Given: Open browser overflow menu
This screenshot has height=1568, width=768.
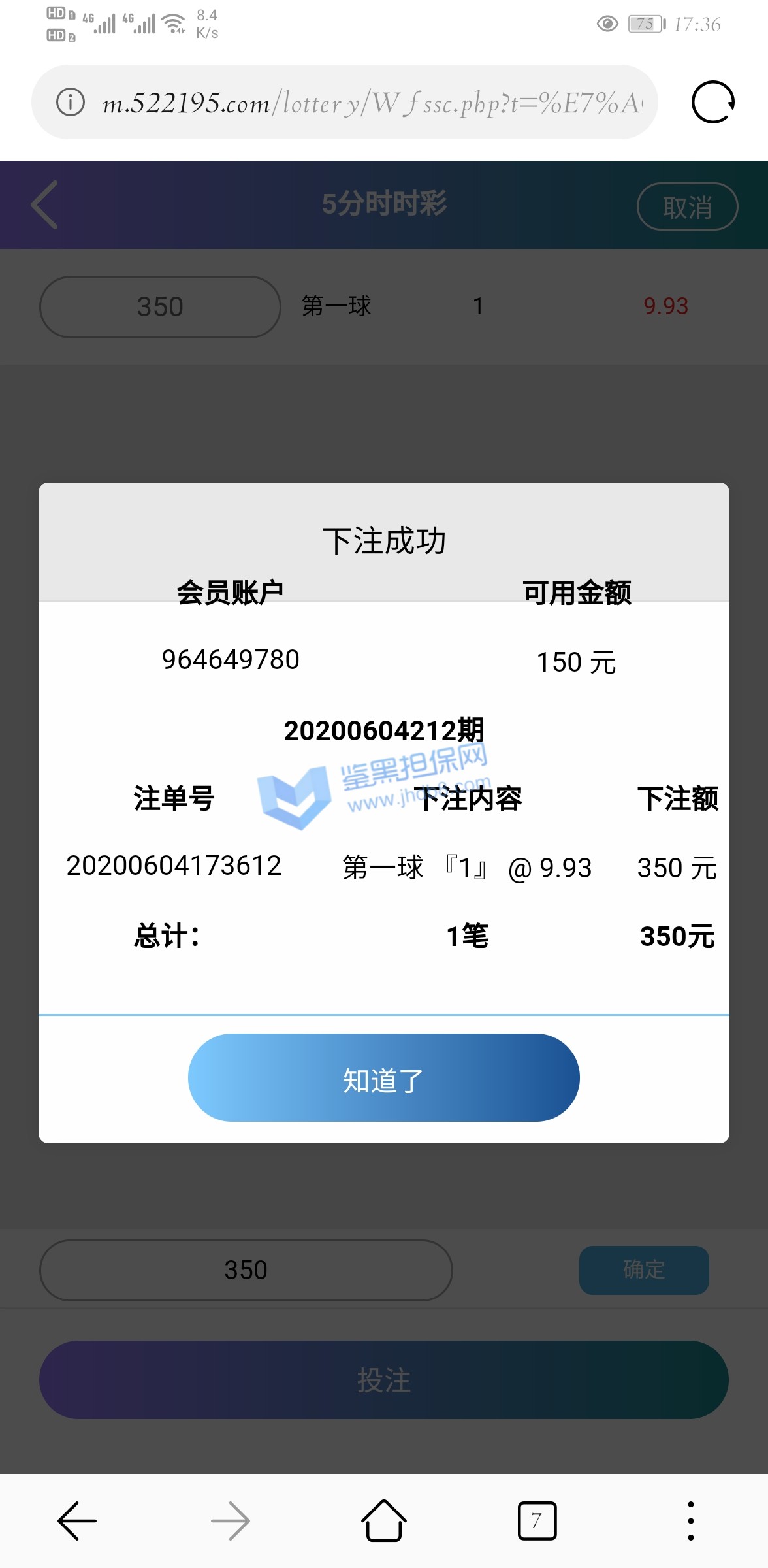Looking at the screenshot, I should pyautogui.click(x=690, y=1520).
